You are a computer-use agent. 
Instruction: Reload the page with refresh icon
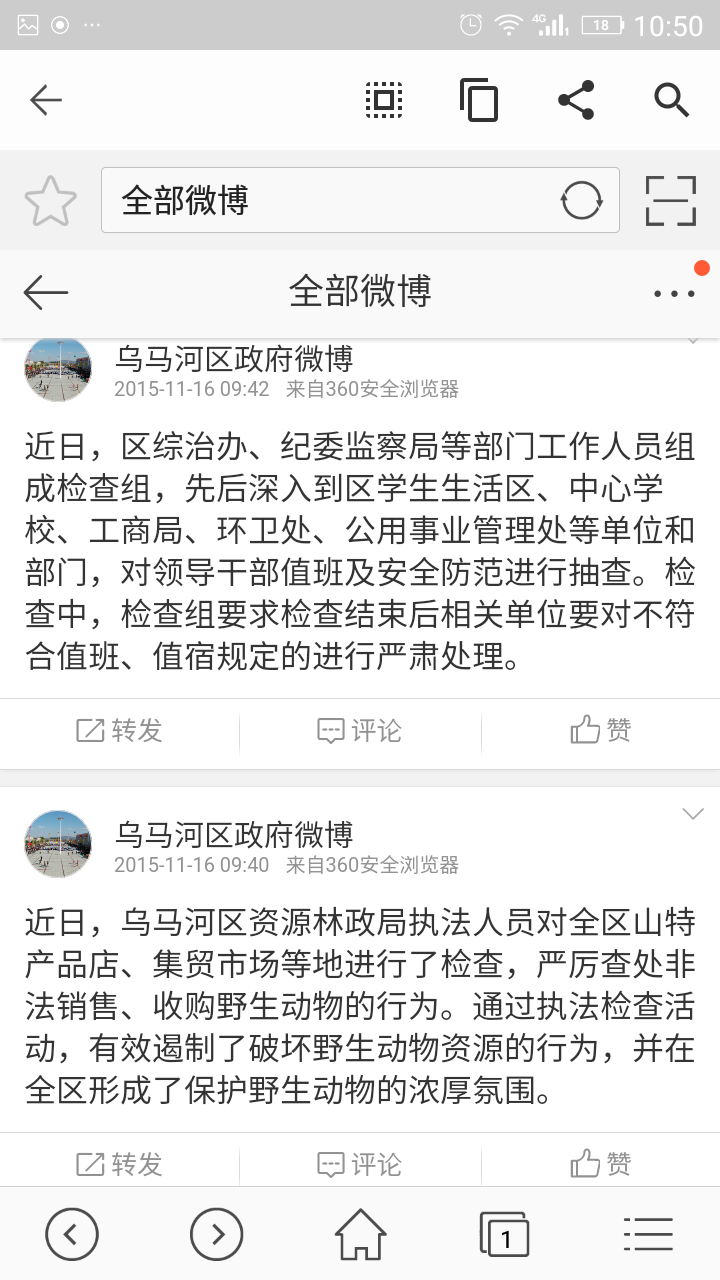581,201
